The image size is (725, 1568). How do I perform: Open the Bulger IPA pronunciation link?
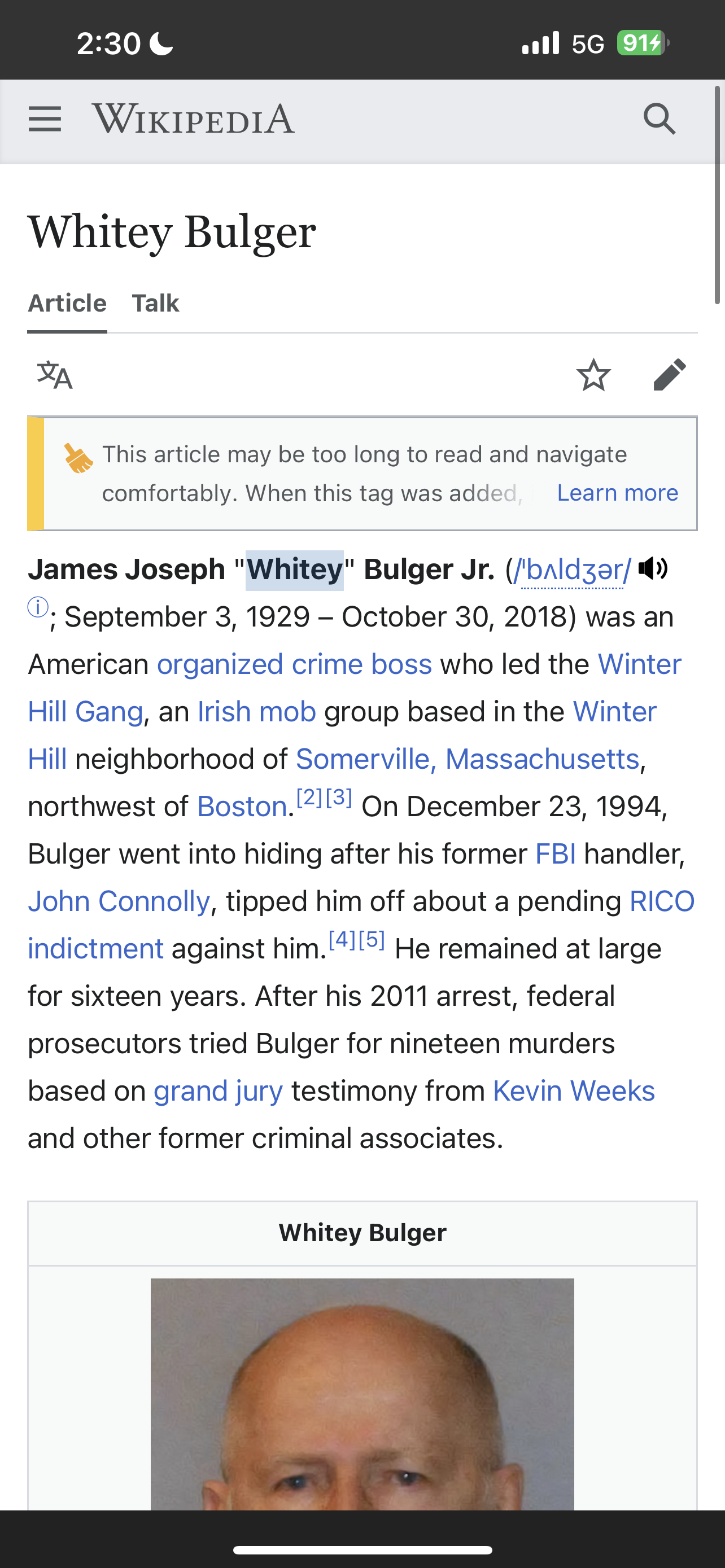[573, 570]
